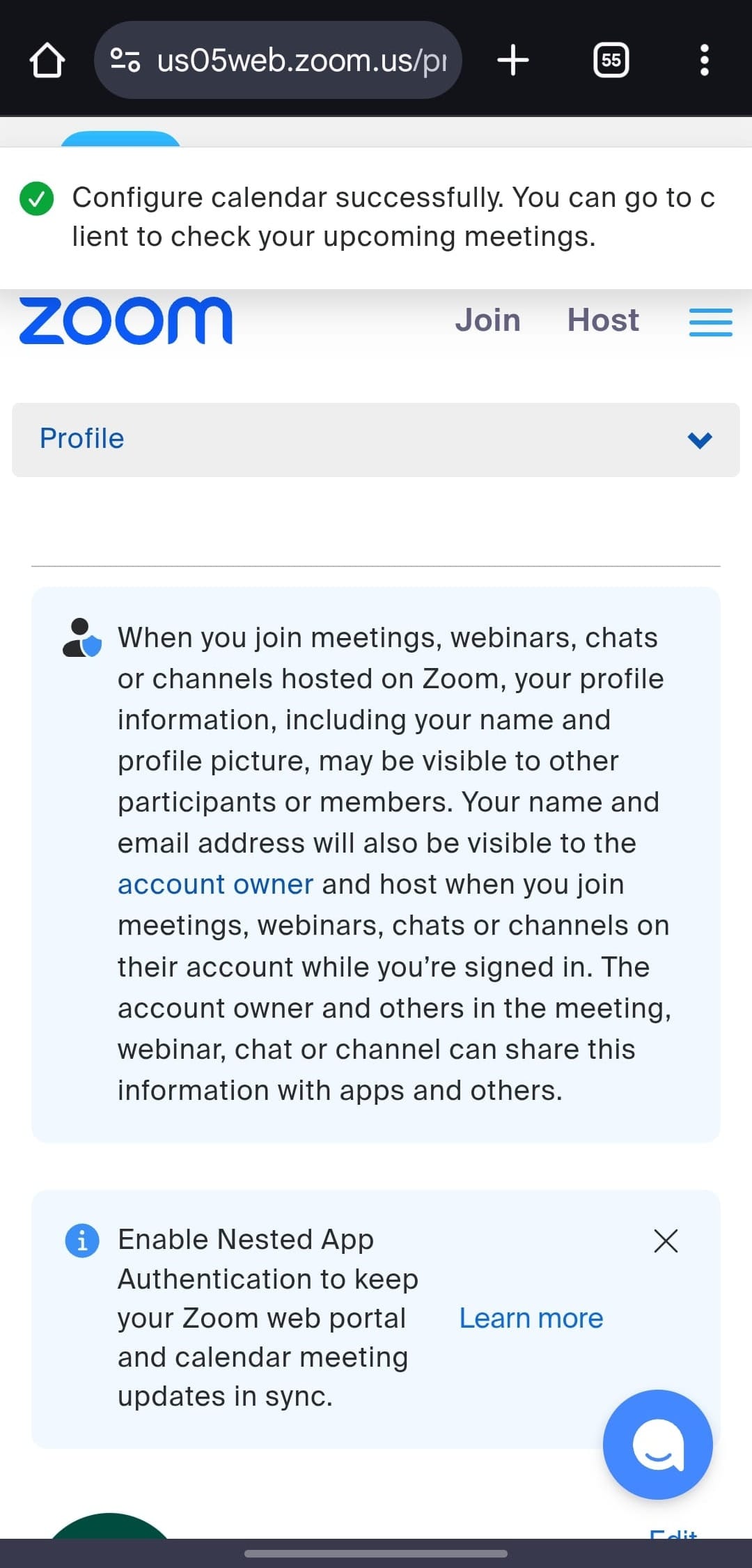This screenshot has width=752, height=1568.
Task: Open the account owner link
Action: (215, 884)
